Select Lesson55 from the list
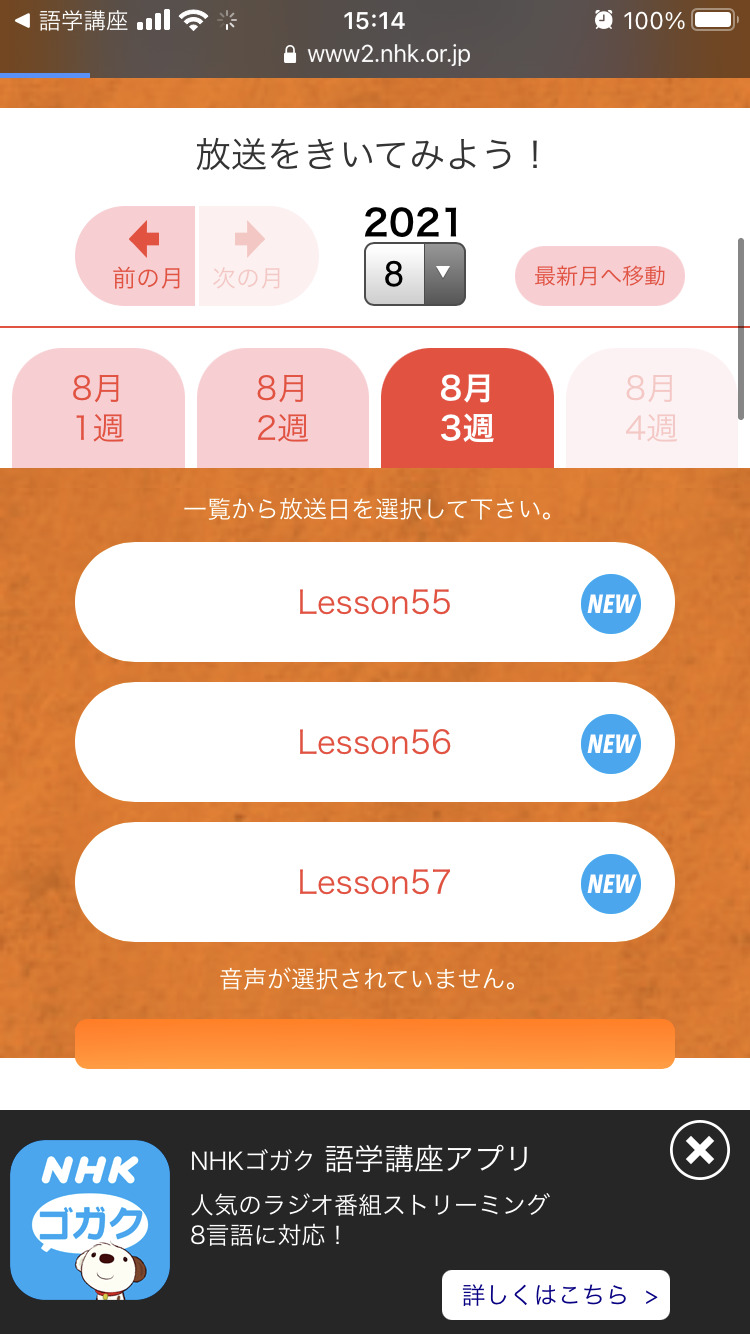The width and height of the screenshot is (750, 1334). (374, 602)
